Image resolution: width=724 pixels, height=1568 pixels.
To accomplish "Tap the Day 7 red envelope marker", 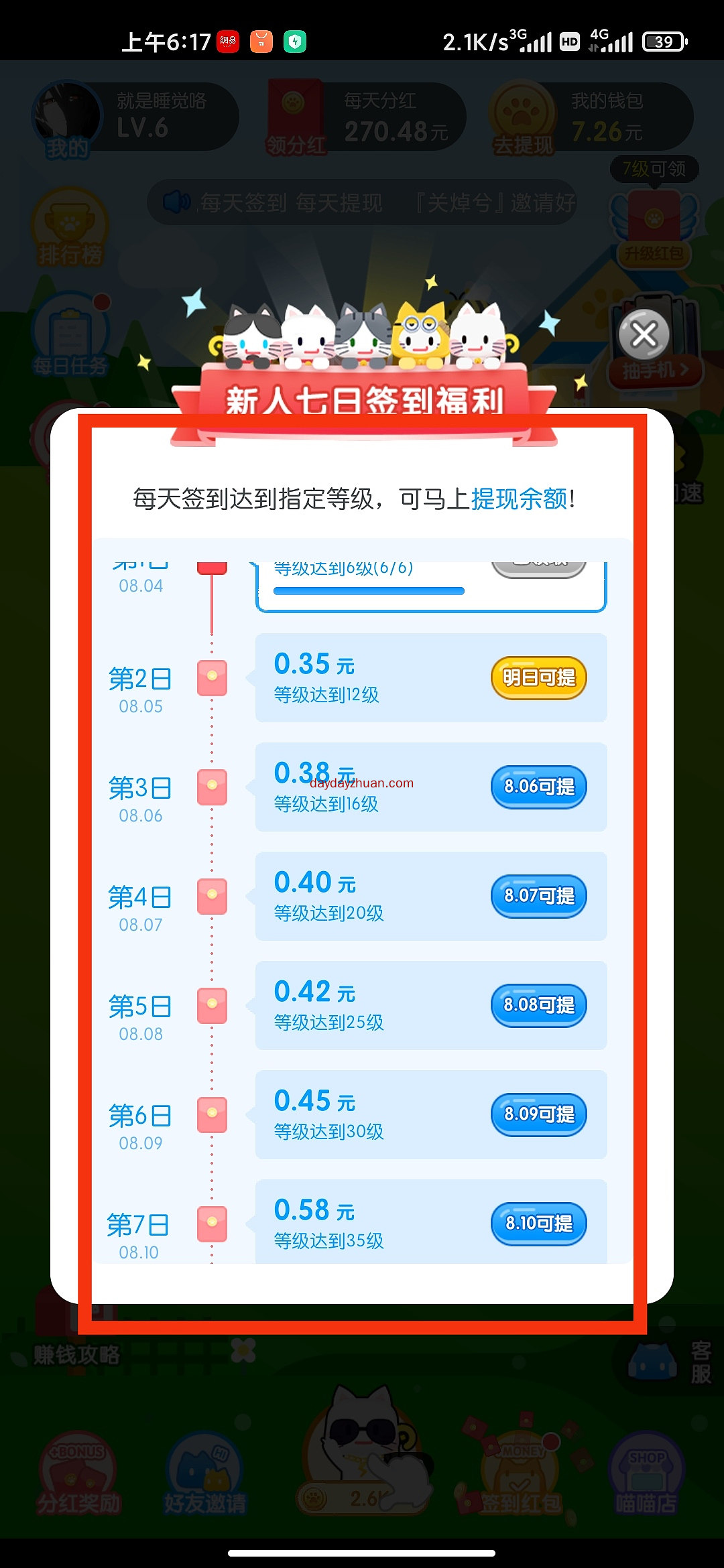I will tap(212, 1223).
